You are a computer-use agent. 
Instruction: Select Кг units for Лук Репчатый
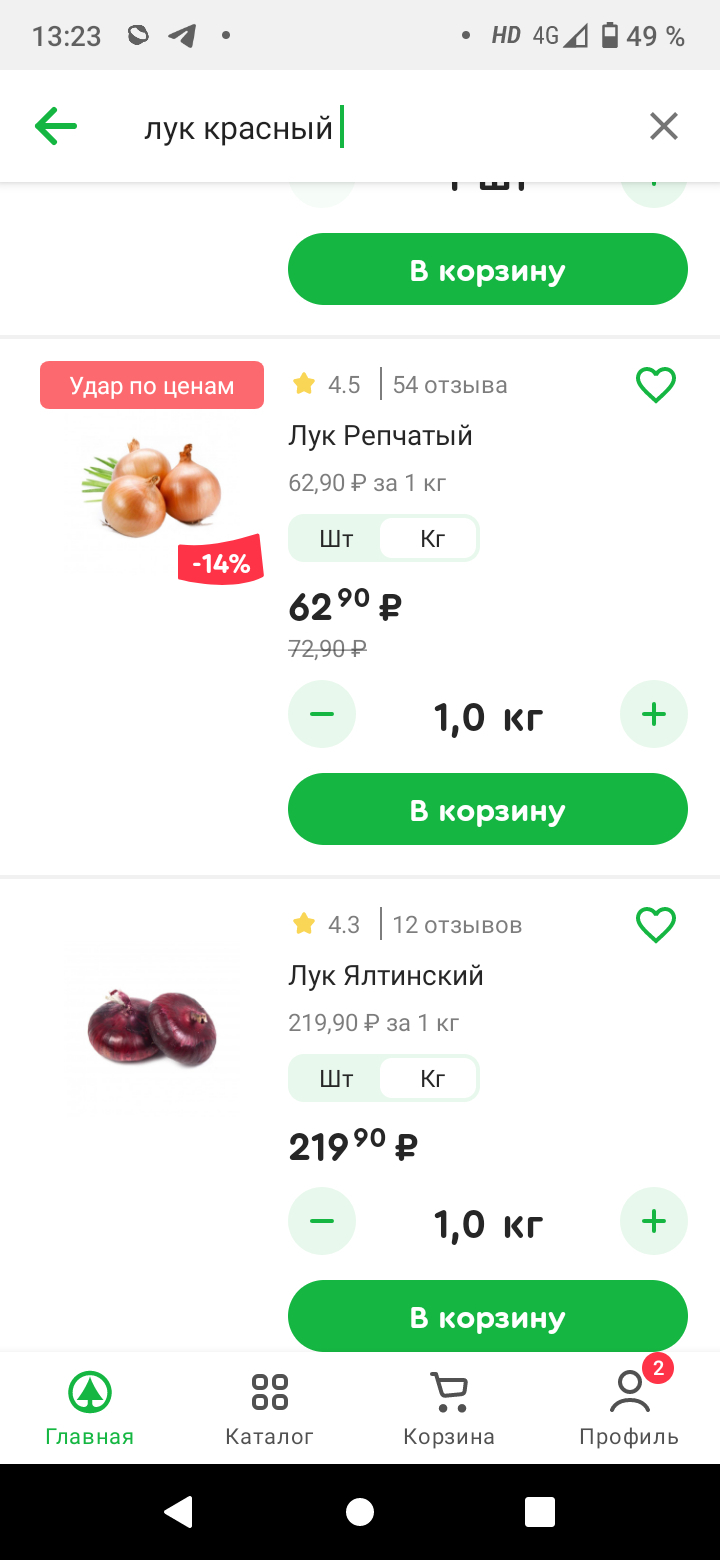click(432, 539)
